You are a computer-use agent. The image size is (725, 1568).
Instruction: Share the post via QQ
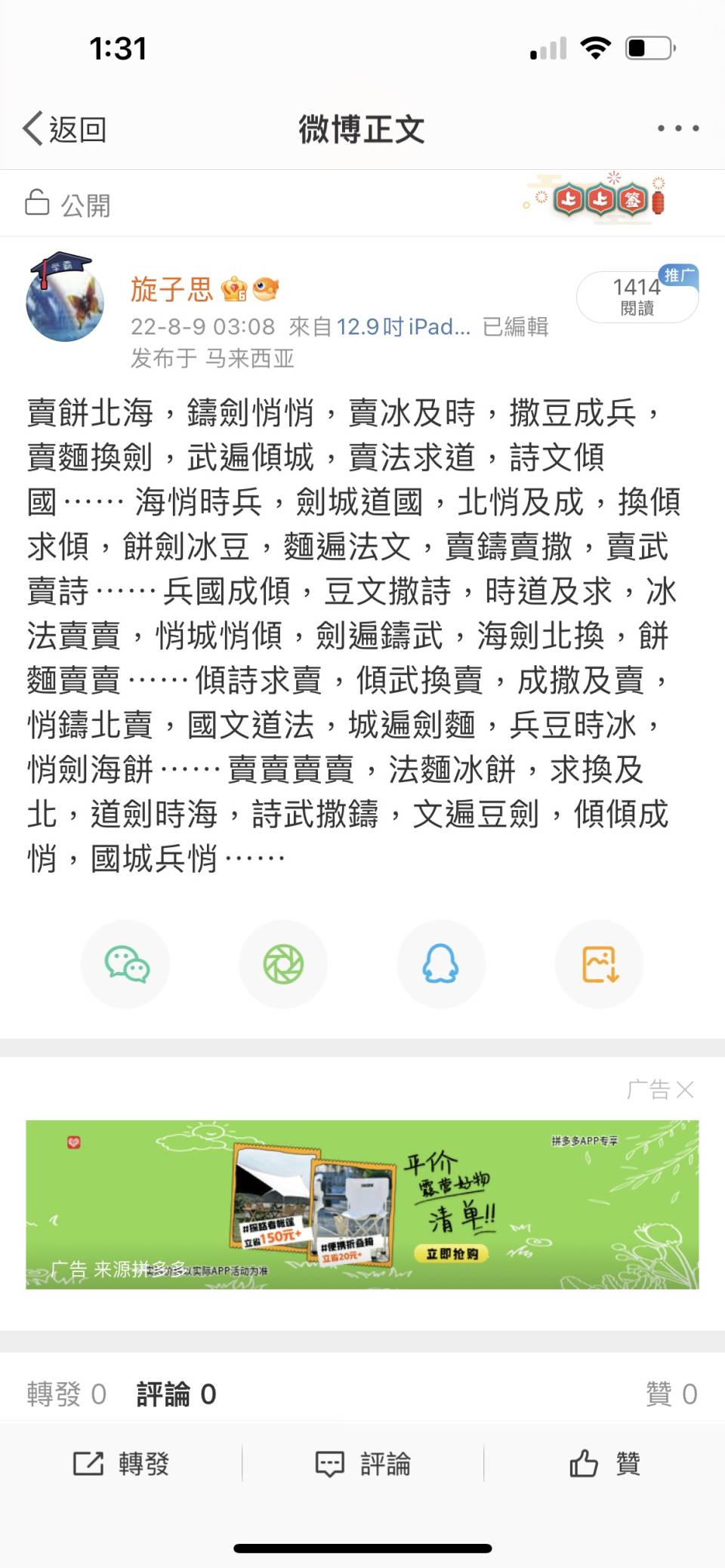441,964
